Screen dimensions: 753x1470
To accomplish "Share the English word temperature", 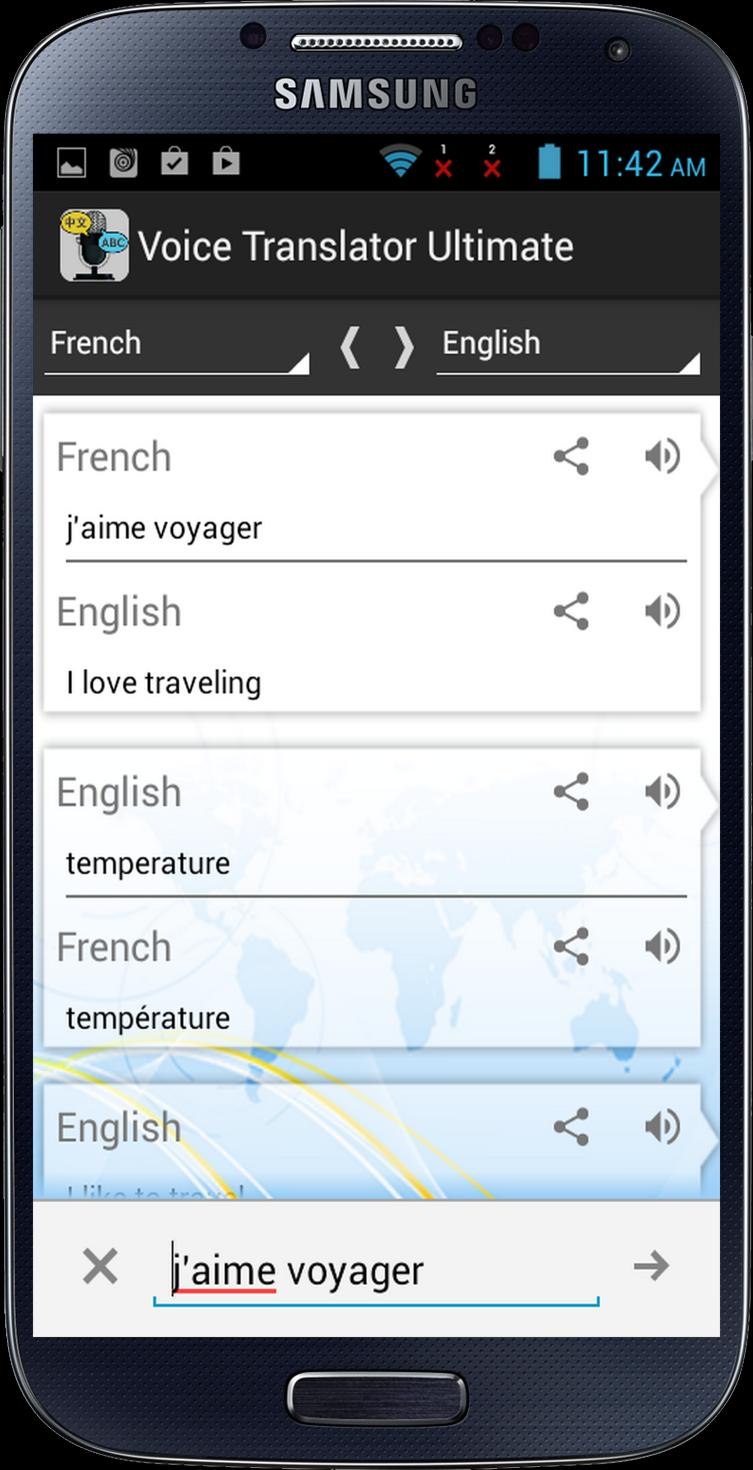I will [x=571, y=792].
